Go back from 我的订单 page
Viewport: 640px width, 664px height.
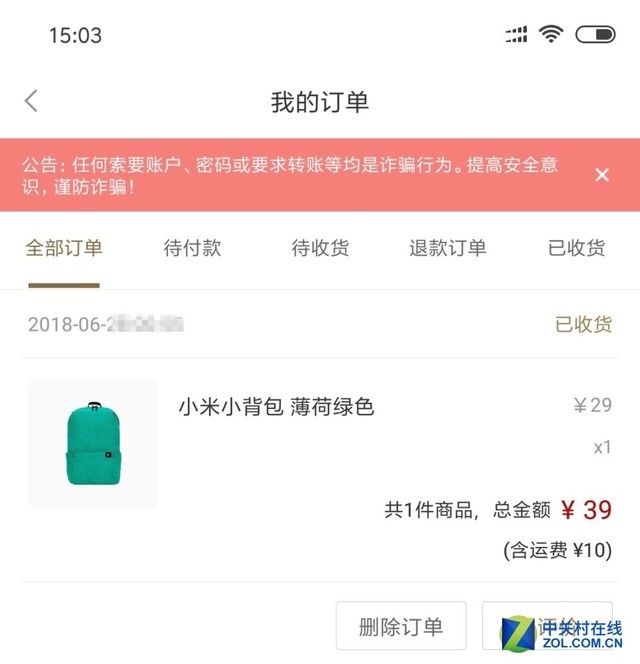[x=31, y=101]
